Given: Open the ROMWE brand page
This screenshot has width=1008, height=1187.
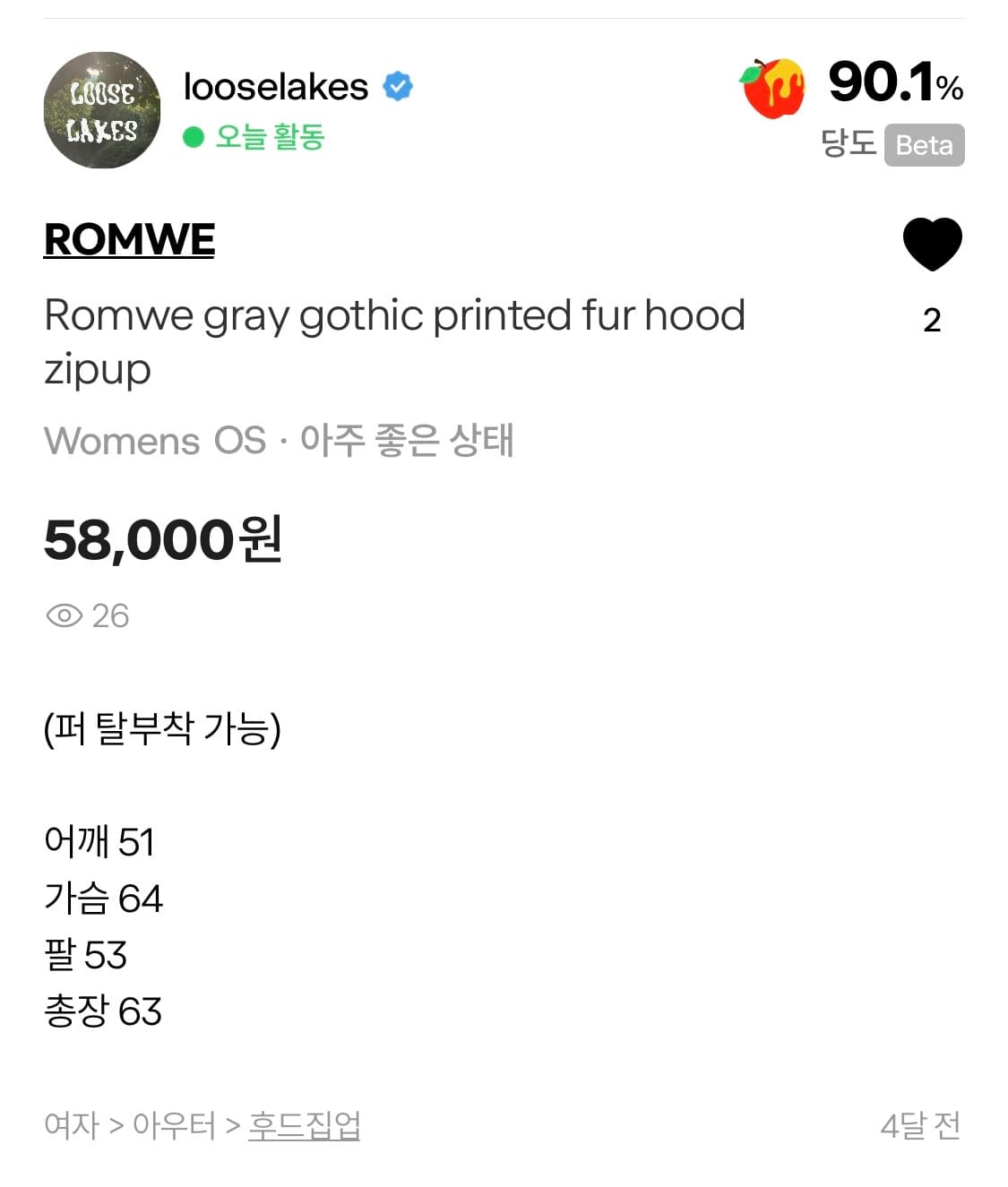Looking at the screenshot, I should pyautogui.click(x=129, y=238).
